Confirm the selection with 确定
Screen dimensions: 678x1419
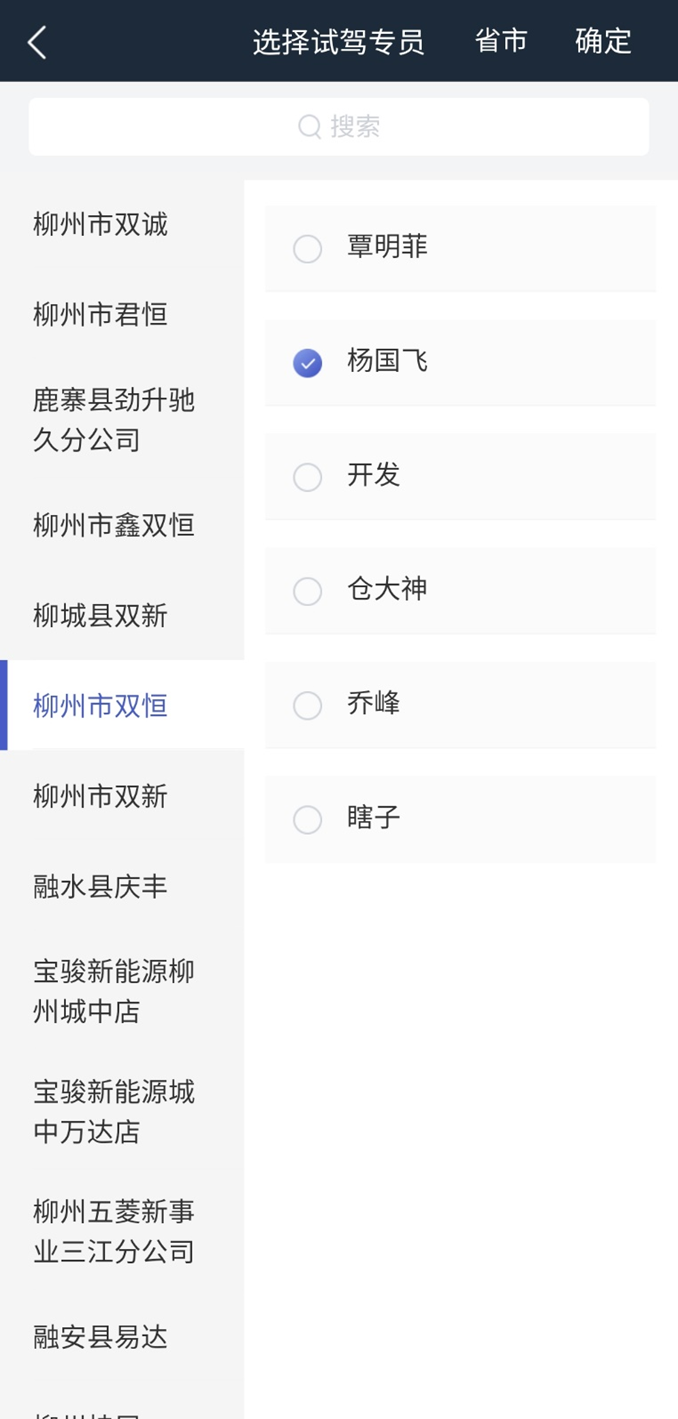pyautogui.click(x=603, y=41)
